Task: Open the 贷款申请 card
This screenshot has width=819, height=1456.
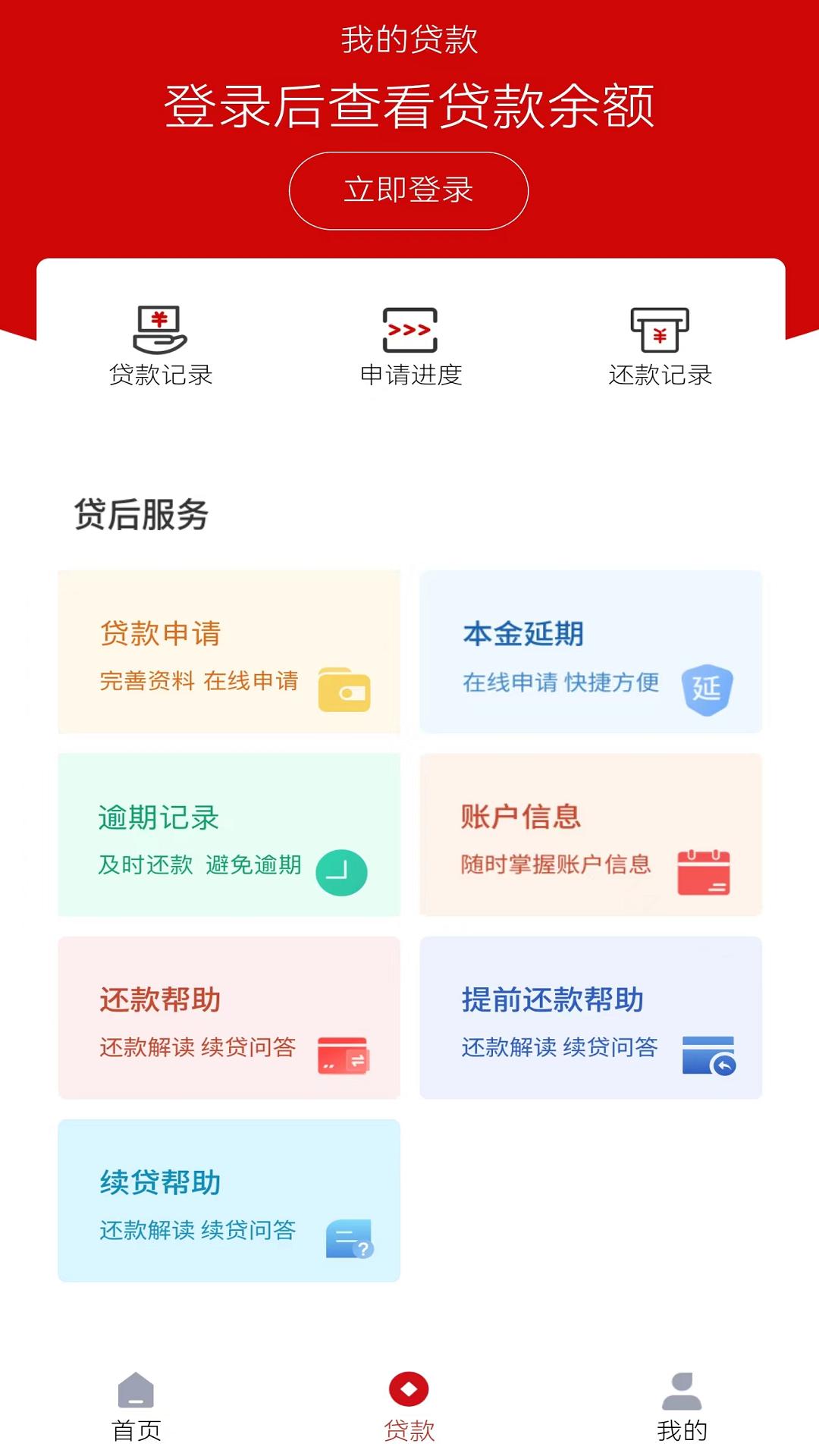Action: [229, 651]
